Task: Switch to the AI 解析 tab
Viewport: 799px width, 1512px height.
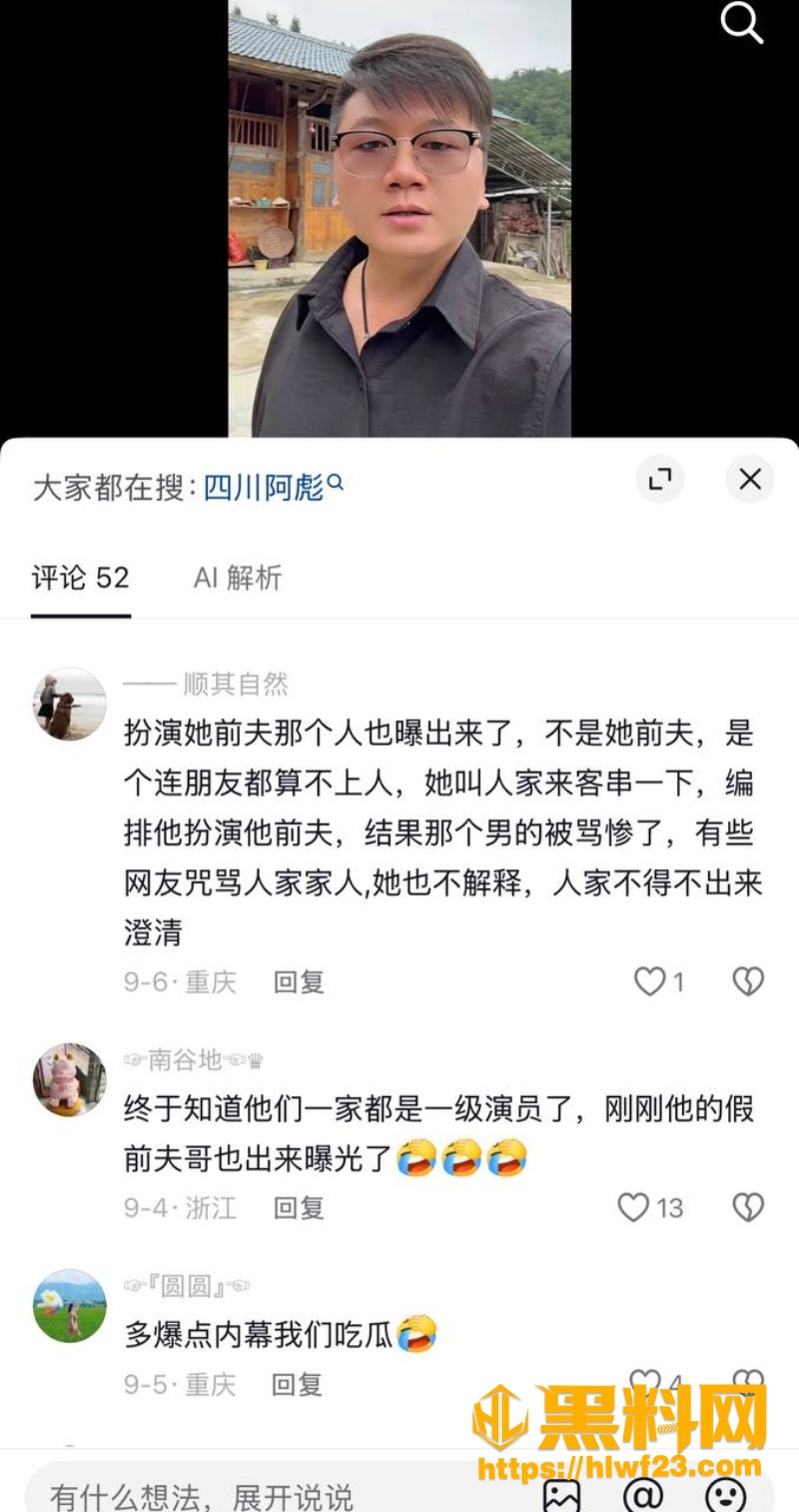Action: pos(238,578)
